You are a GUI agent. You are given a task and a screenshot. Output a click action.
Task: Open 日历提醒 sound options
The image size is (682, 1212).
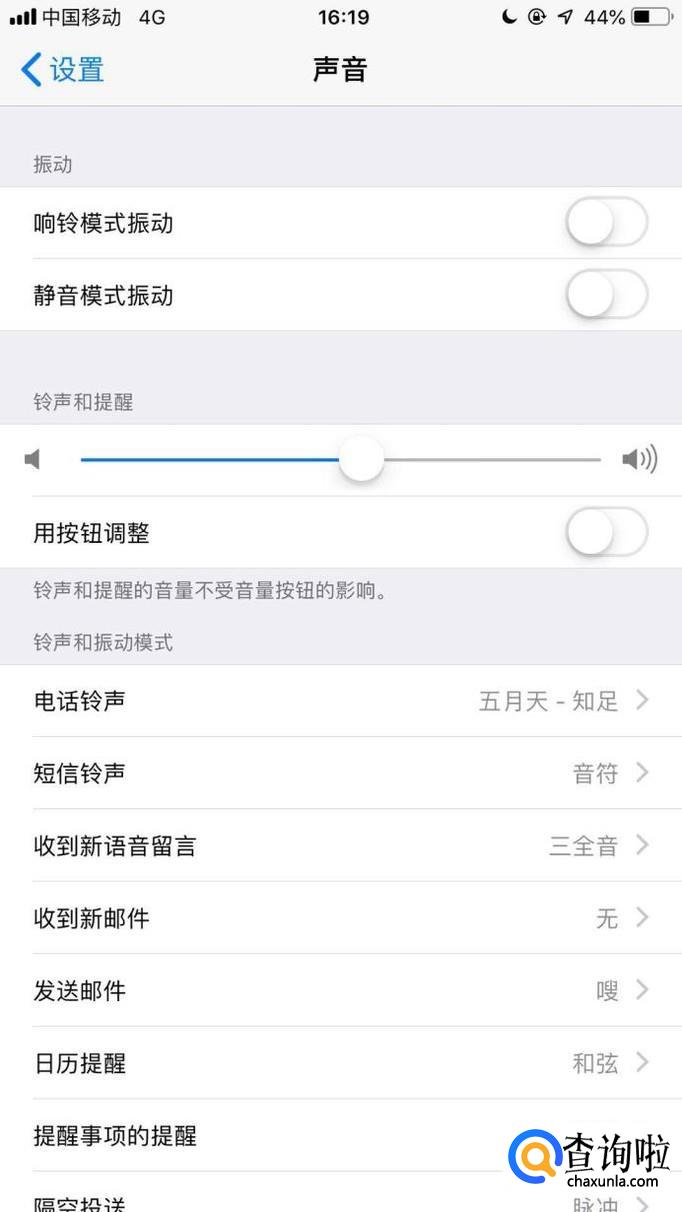click(x=340, y=1063)
